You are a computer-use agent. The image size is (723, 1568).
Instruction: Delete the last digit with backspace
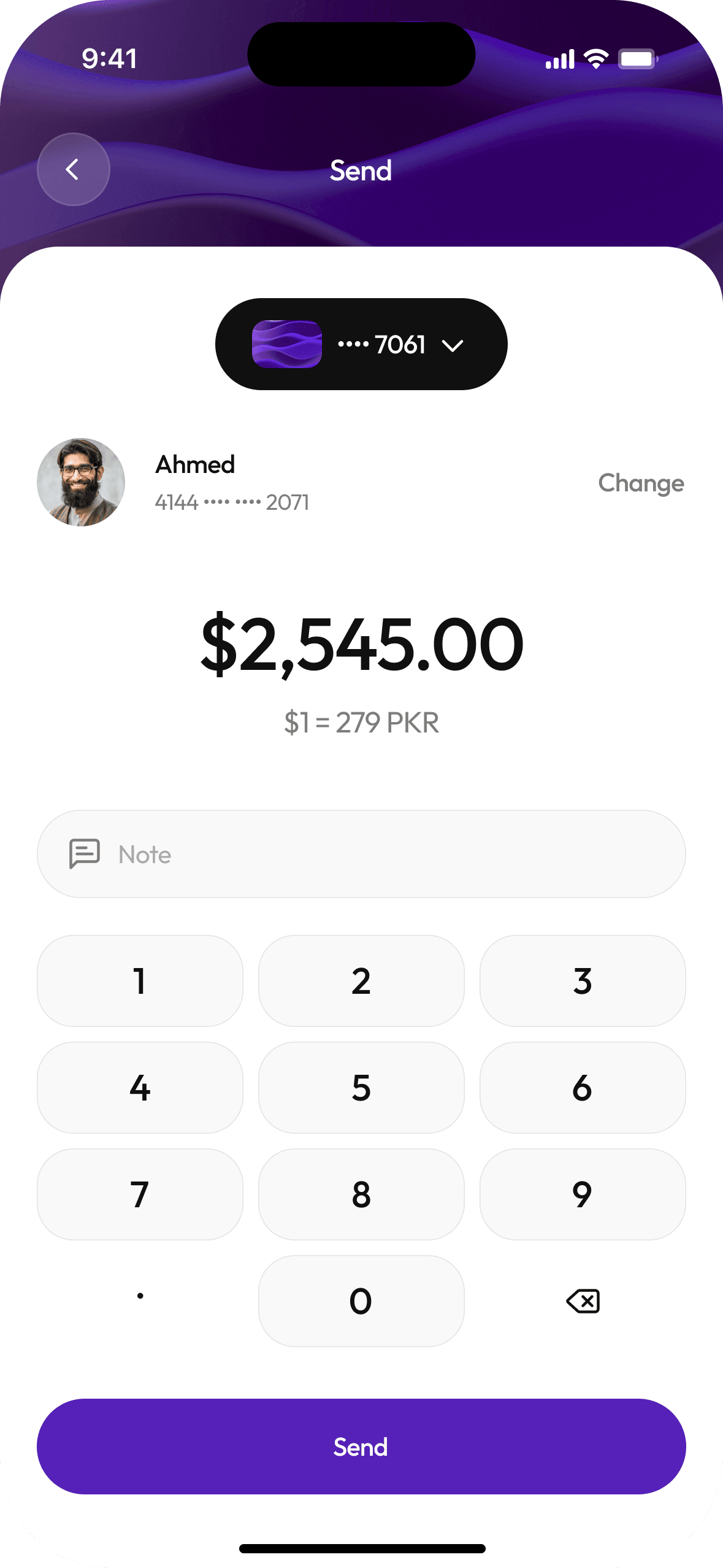(x=583, y=1301)
